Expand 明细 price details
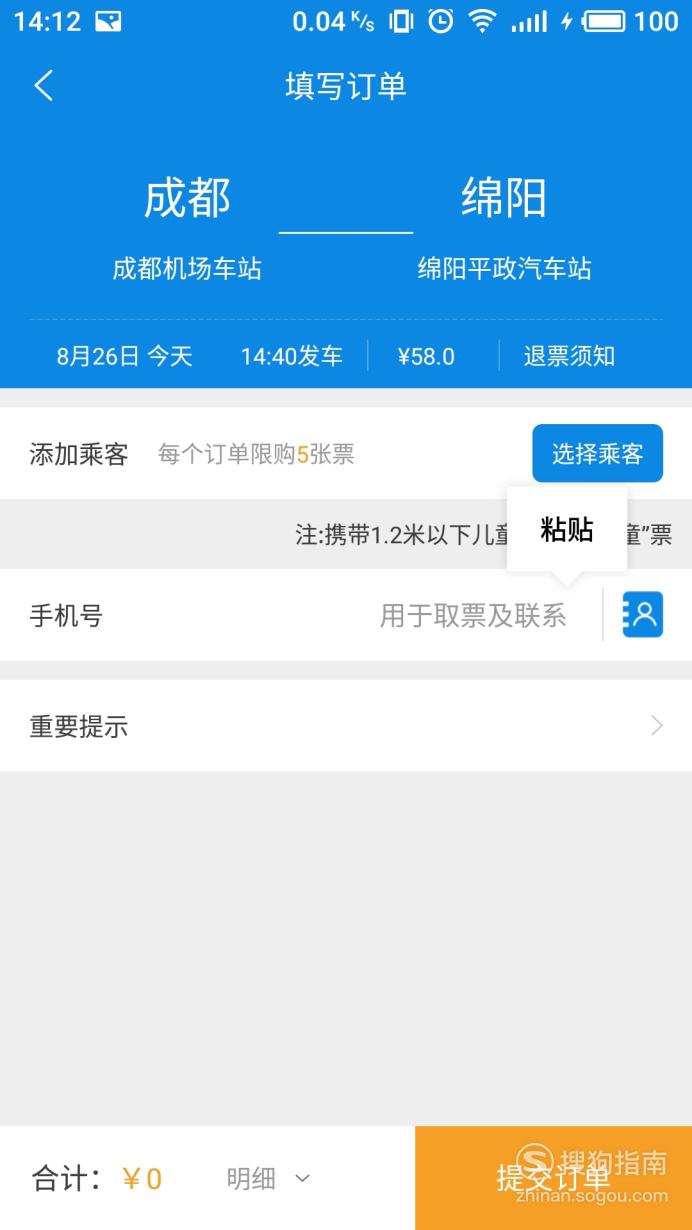This screenshot has width=692, height=1230. pos(268,1179)
